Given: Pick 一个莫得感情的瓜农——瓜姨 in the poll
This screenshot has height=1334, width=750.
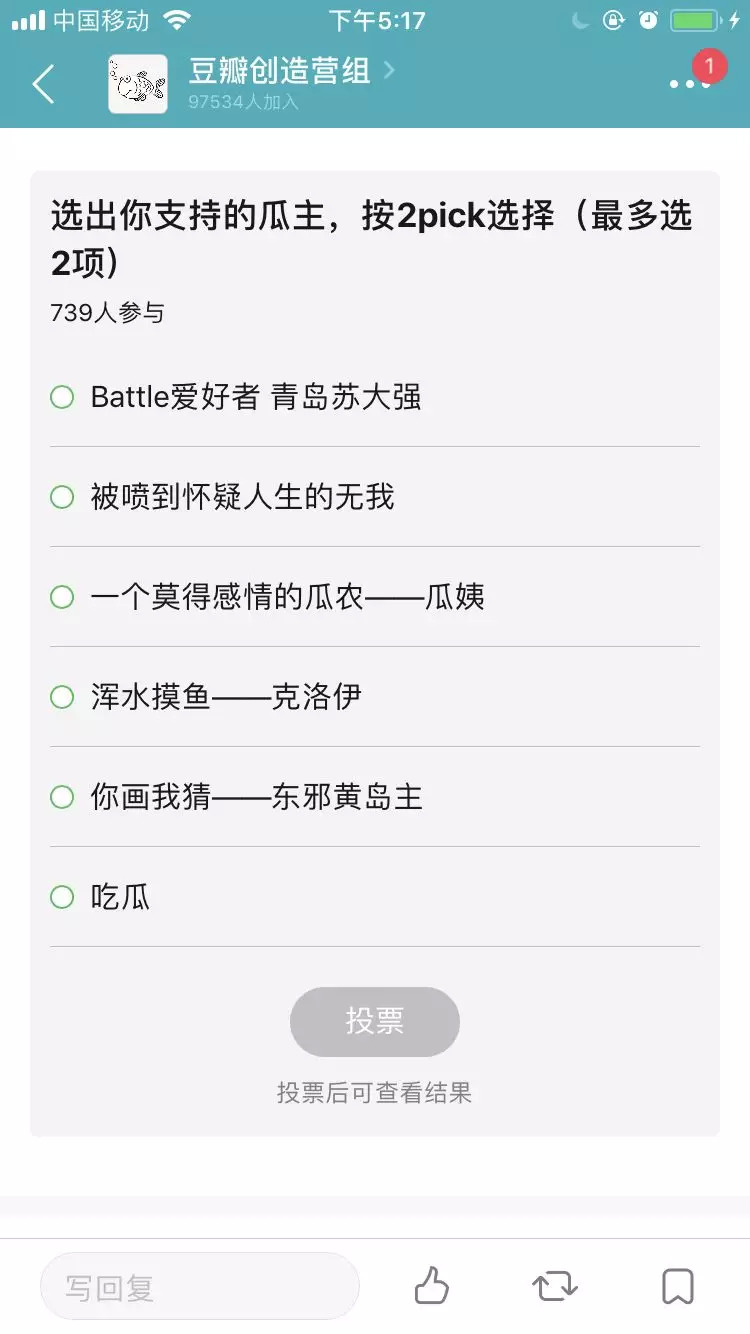Looking at the screenshot, I should [x=62, y=597].
